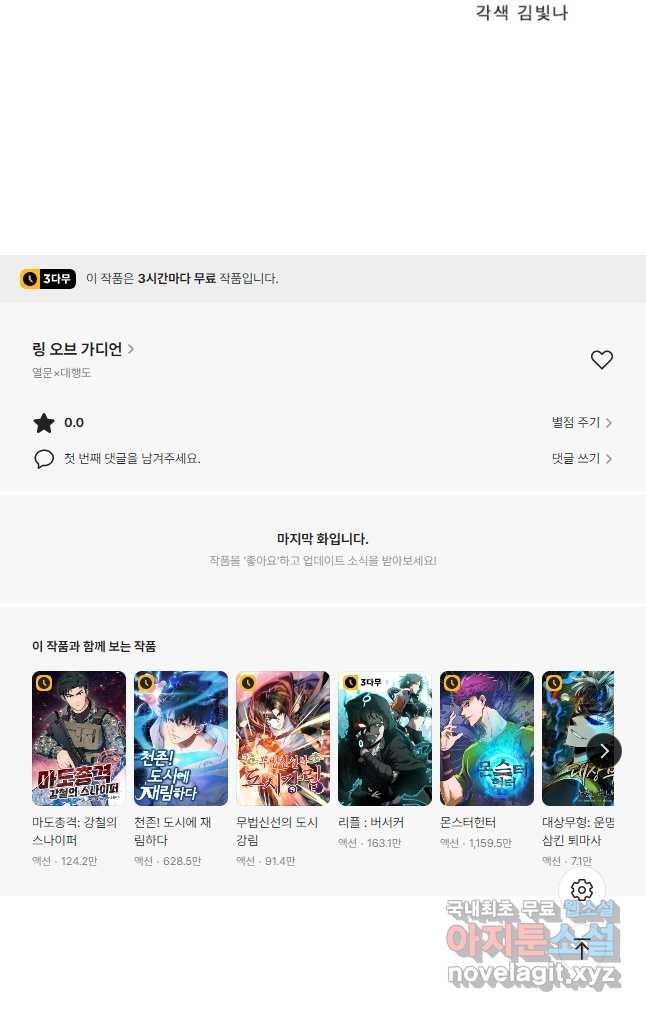Open 몬스터헌터 webtoon
The height and width of the screenshot is (1012, 646).
[487, 738]
